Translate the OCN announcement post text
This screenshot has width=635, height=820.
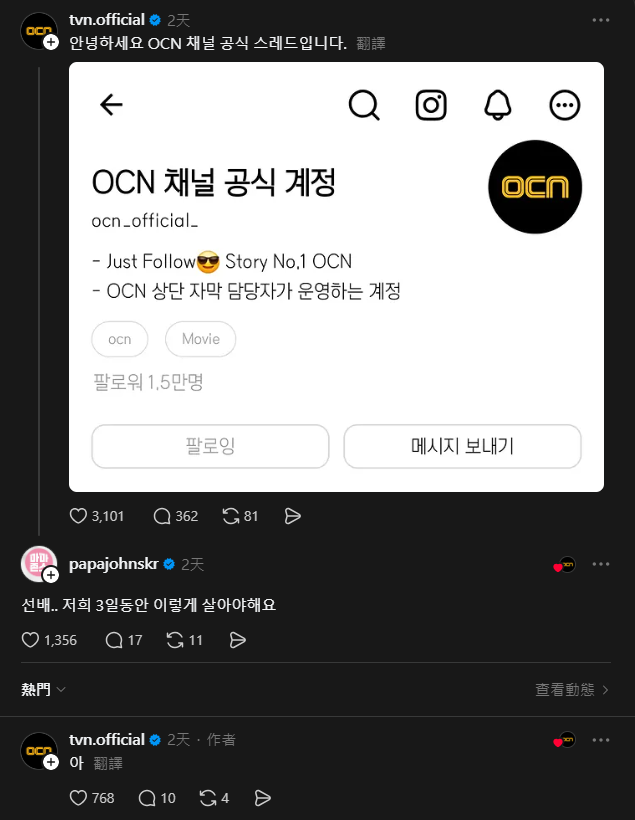pyautogui.click(x=371, y=44)
